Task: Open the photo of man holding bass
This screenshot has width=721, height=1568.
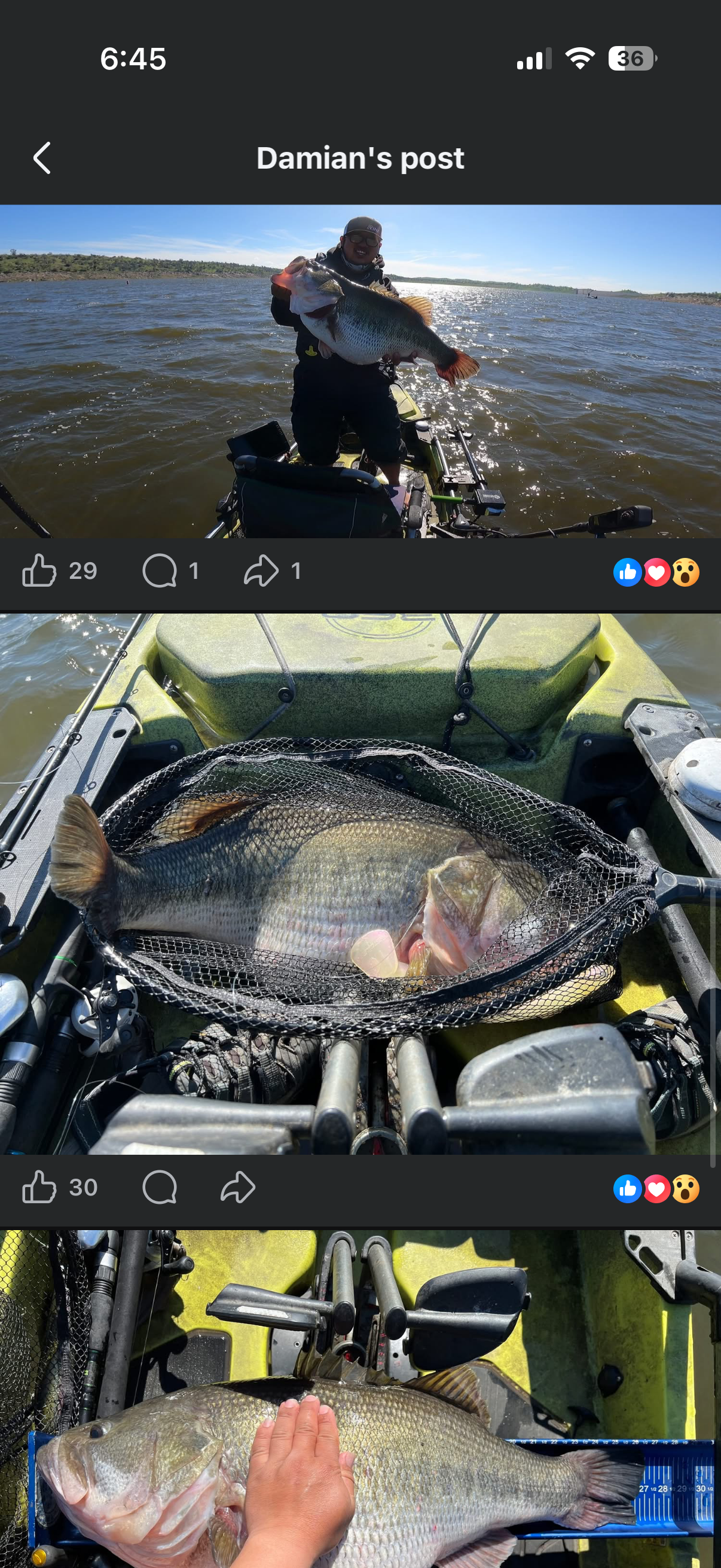Action: (x=360, y=371)
